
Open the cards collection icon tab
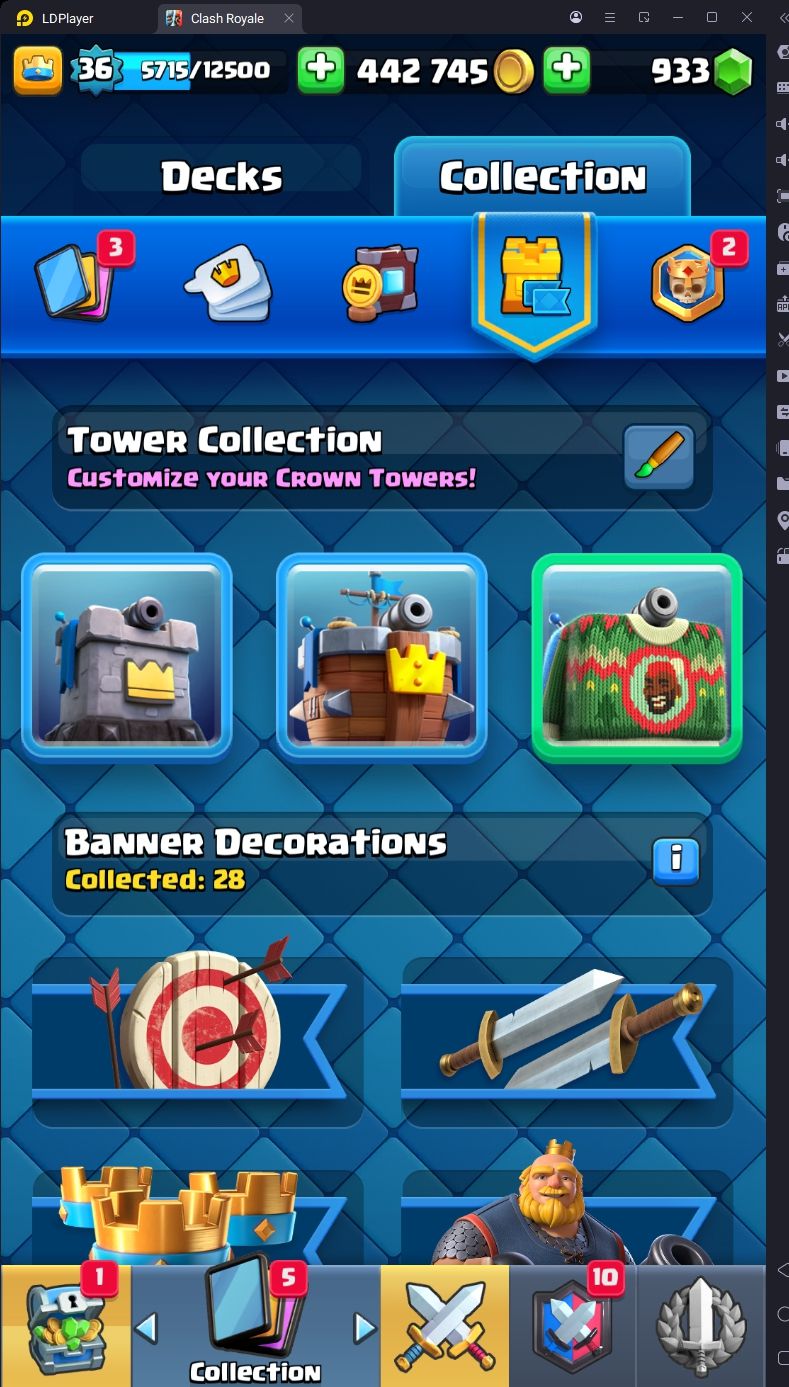tap(76, 283)
